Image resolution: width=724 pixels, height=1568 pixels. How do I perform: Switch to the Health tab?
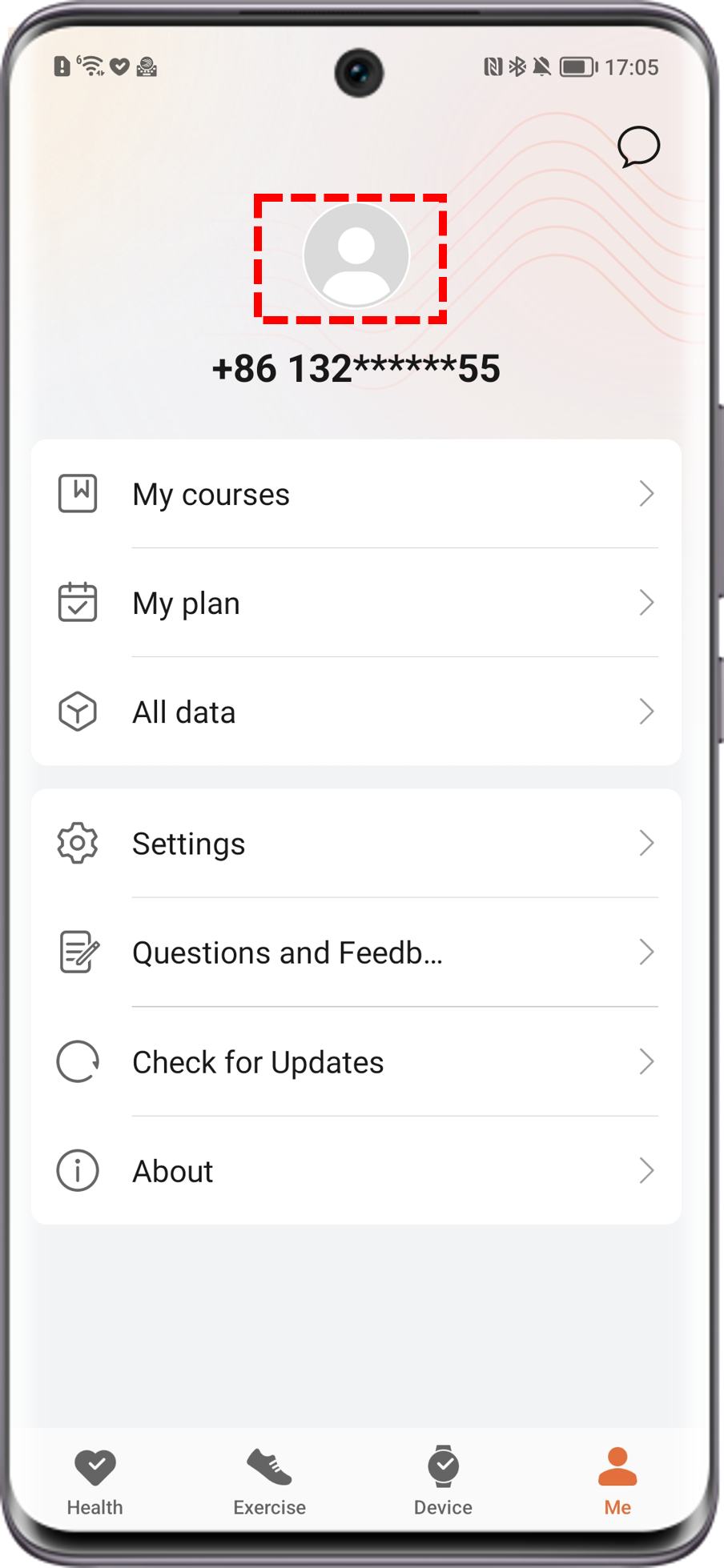(95, 1482)
